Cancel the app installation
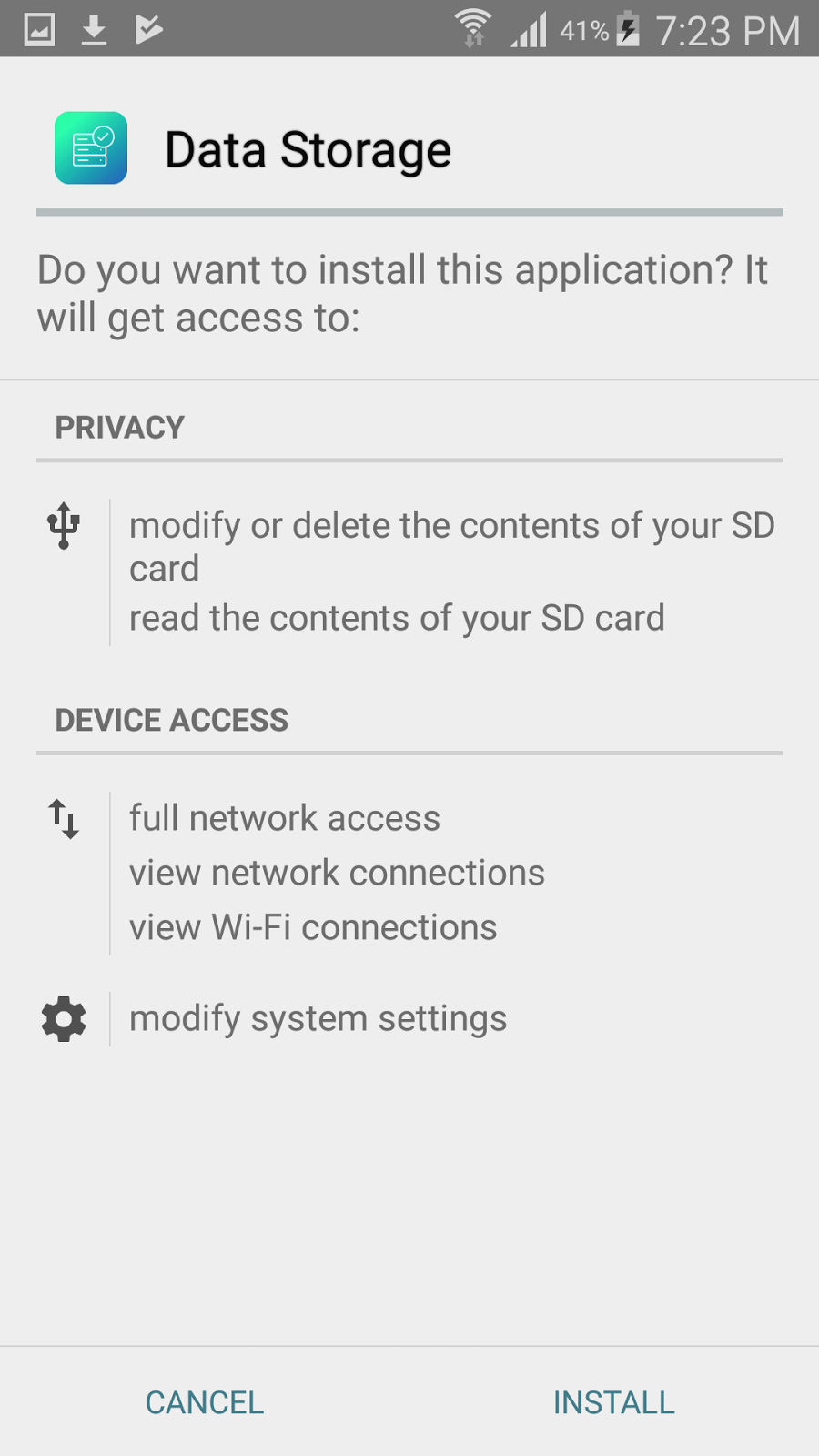Screen dimensions: 819x1456 pos(205,1402)
